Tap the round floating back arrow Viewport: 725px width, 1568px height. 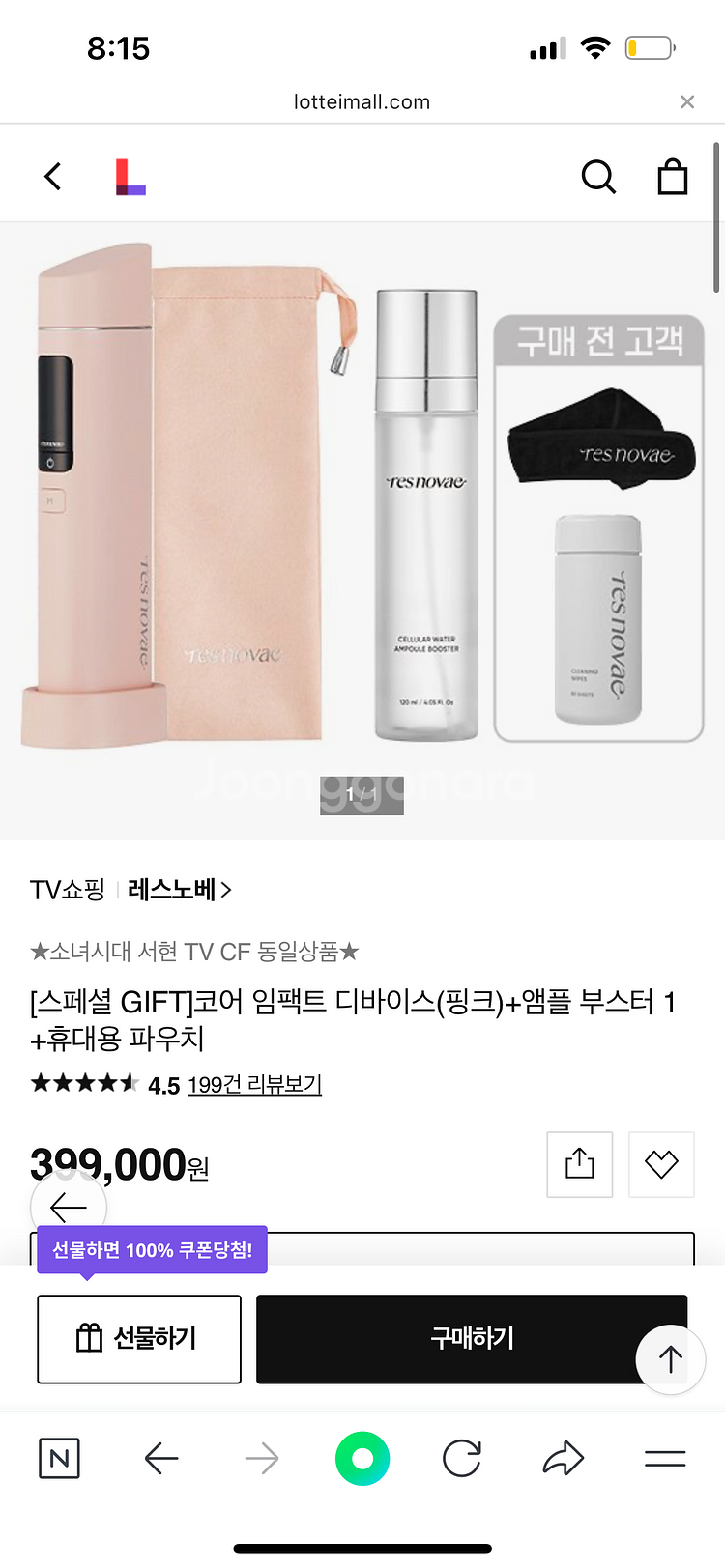(x=69, y=1208)
